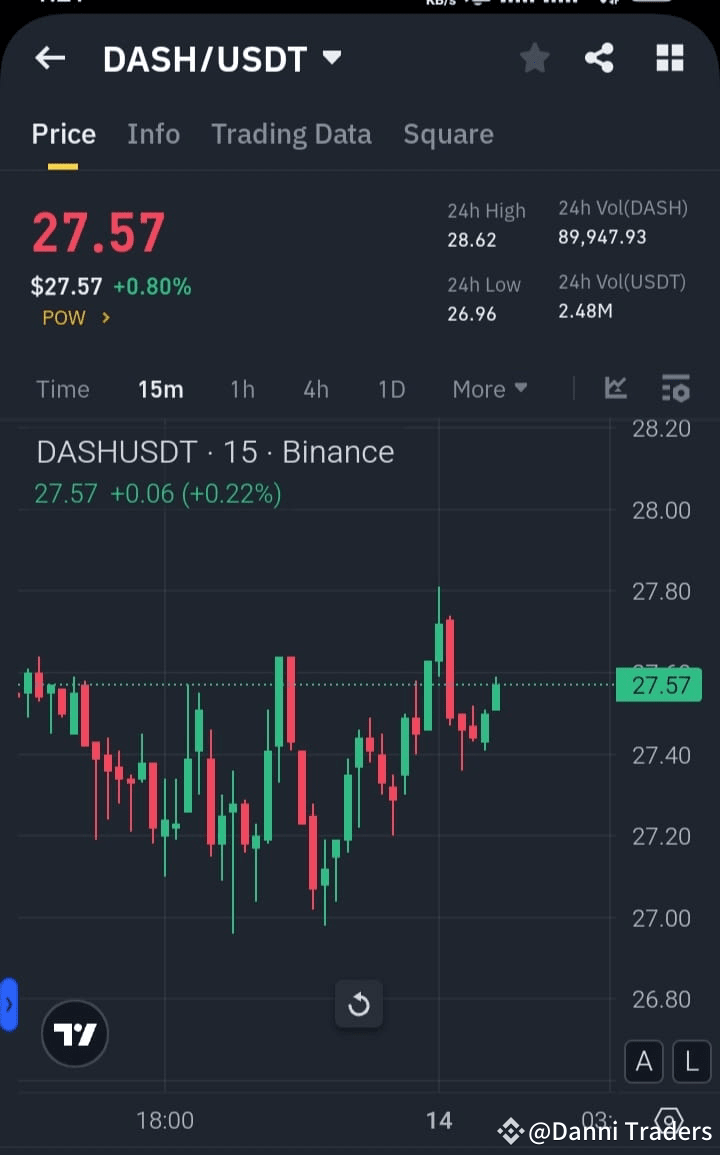720x1155 pixels.
Task: Open the Trading Data tab
Action: click(291, 134)
